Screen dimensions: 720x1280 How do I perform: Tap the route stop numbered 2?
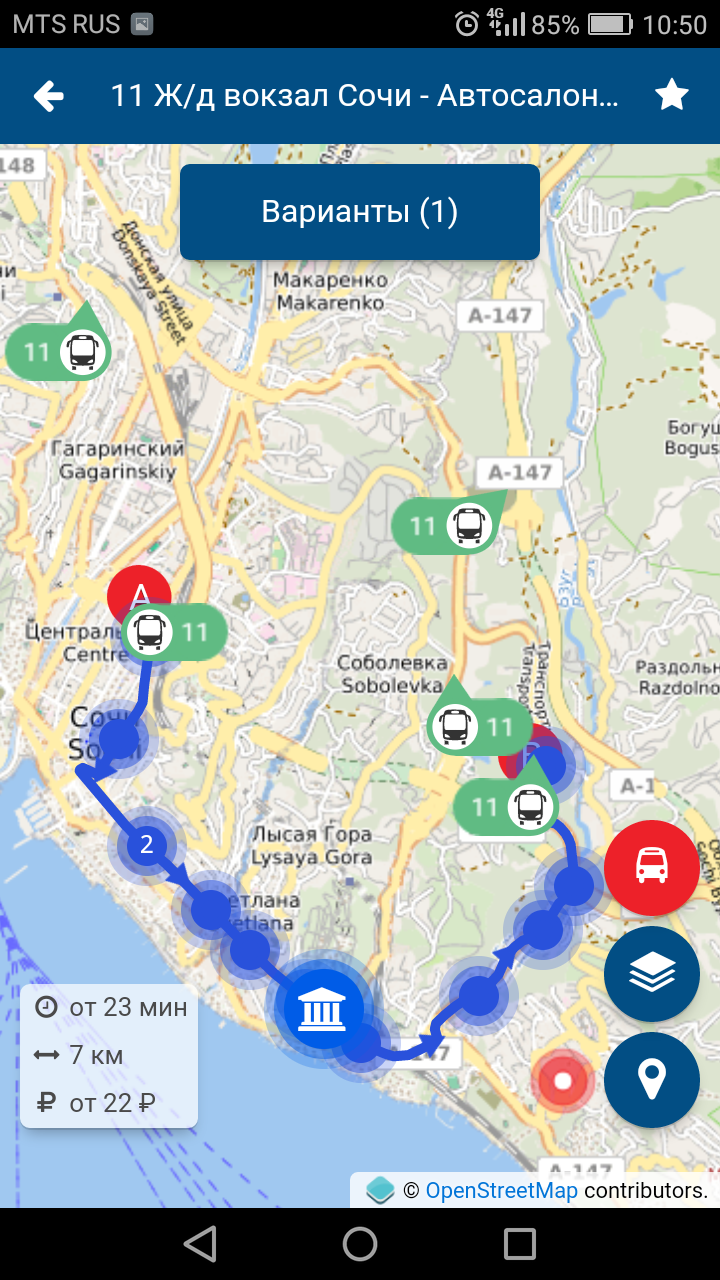(146, 845)
